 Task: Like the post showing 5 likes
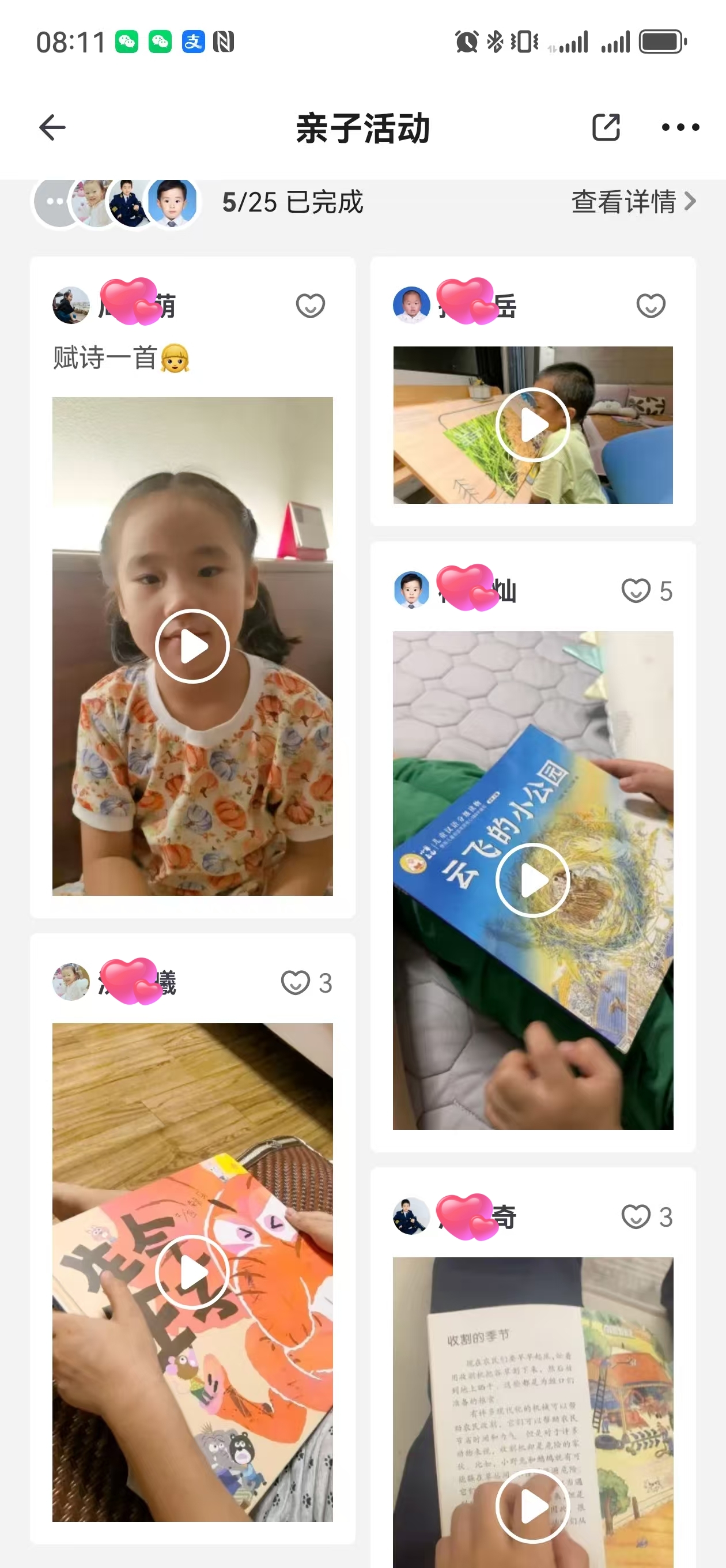[x=637, y=590]
